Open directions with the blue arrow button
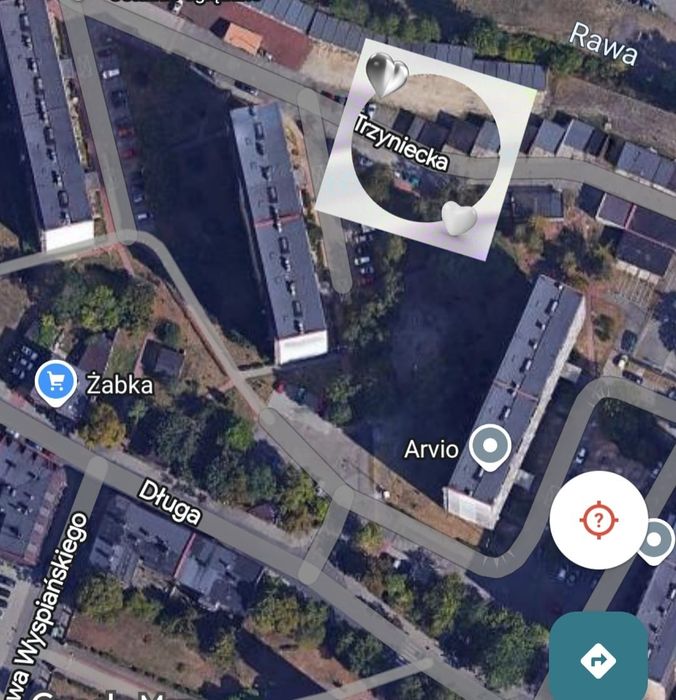Screen dimensions: 676x700 598,659
